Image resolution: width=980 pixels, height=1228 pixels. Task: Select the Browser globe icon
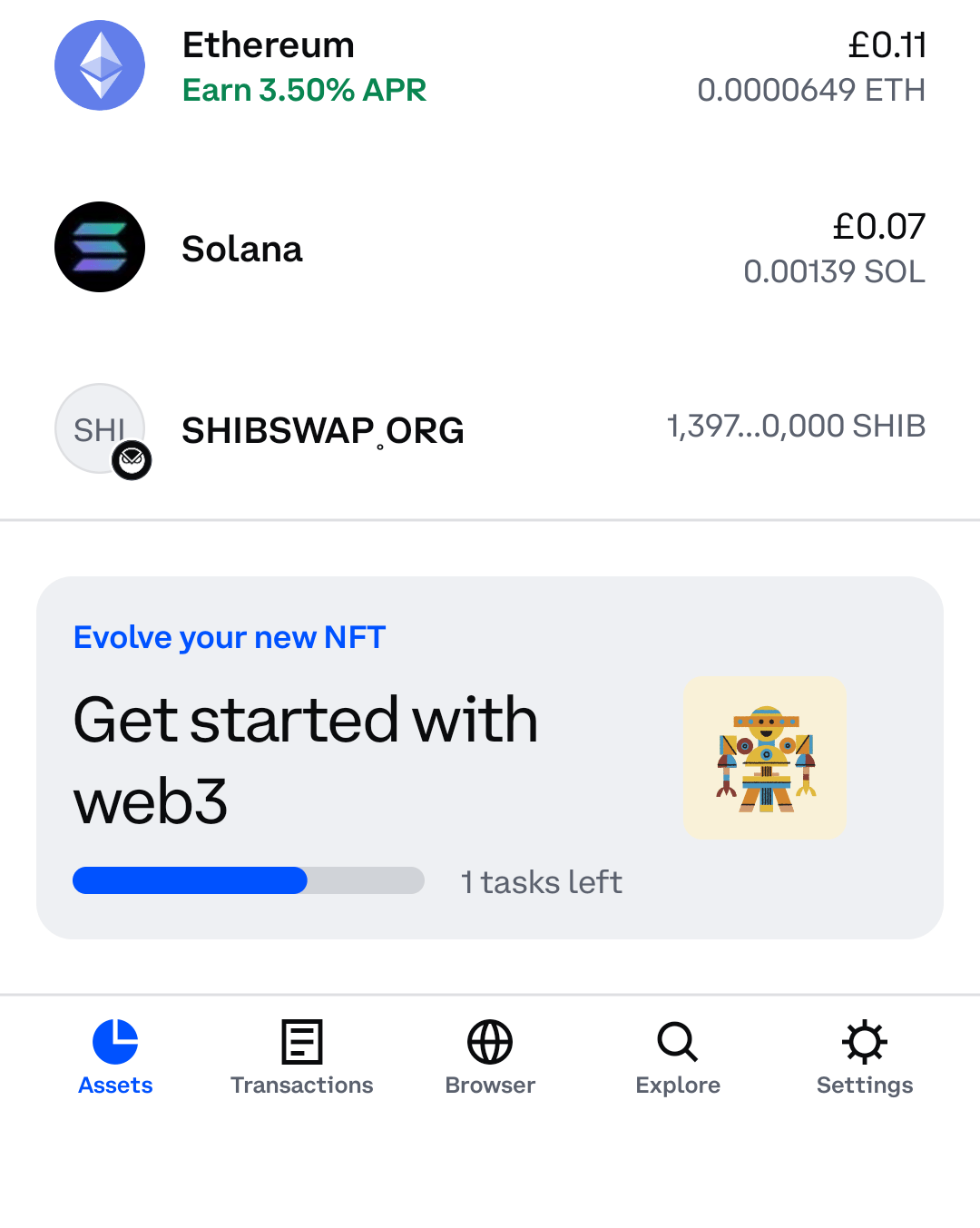(x=489, y=1041)
